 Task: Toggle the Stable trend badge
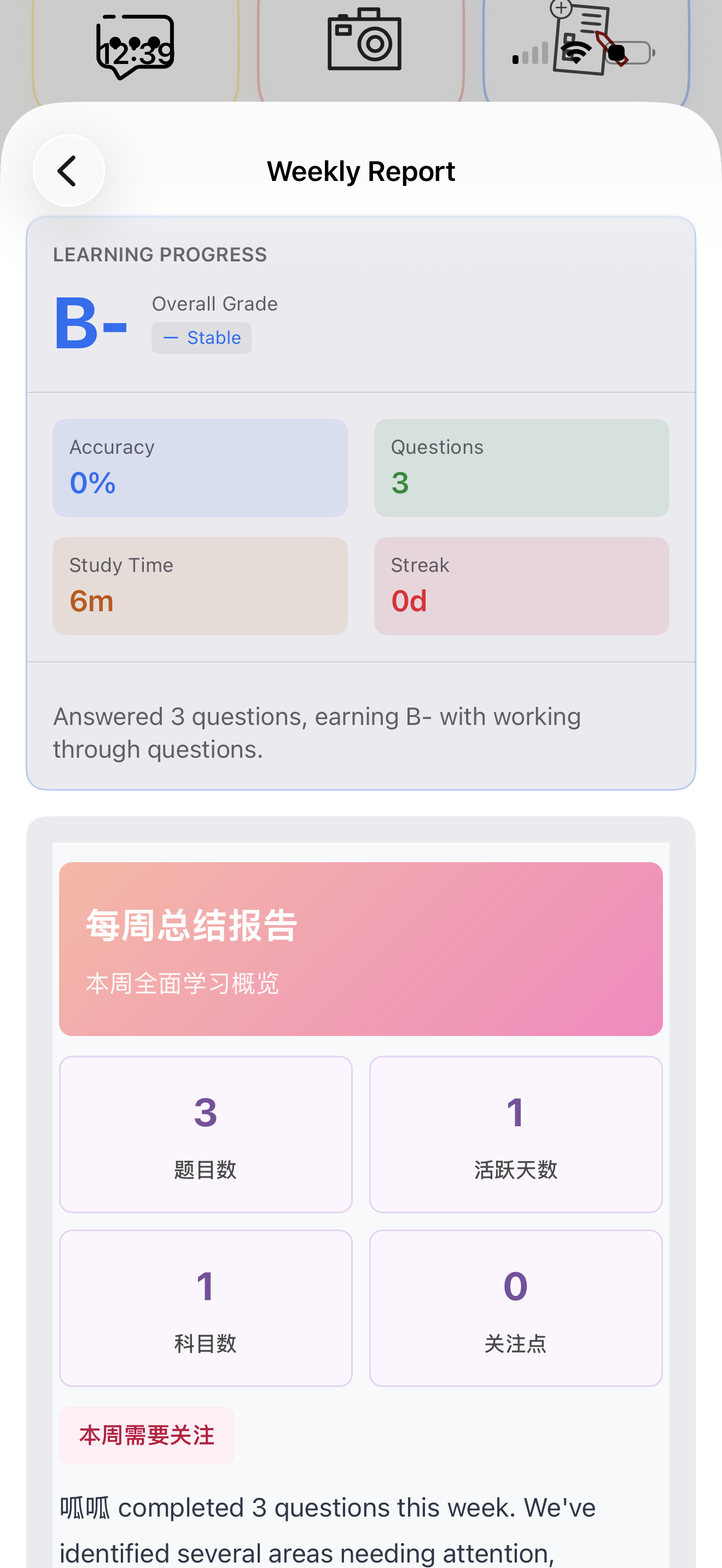201,337
